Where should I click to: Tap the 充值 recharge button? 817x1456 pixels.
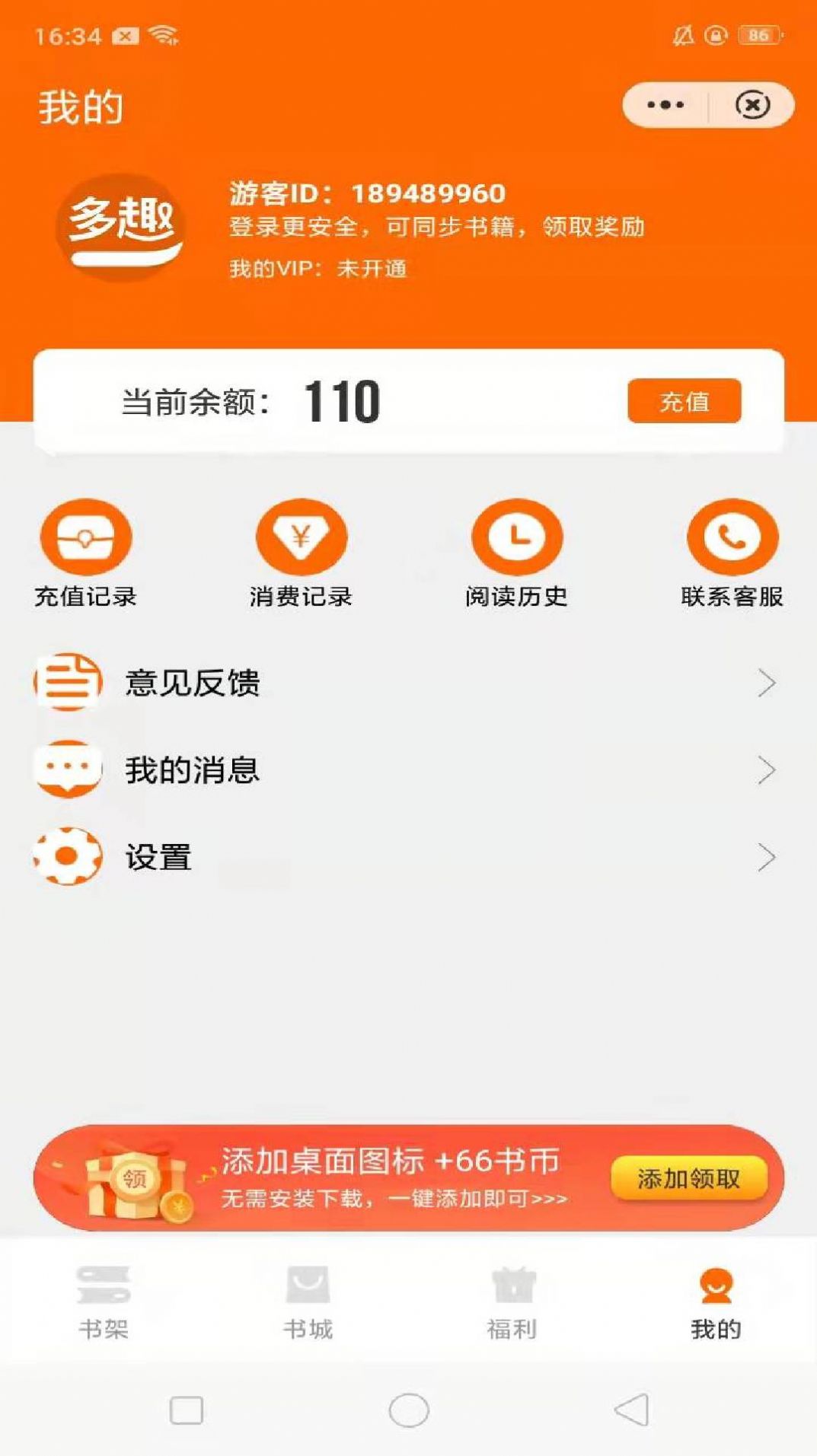(x=684, y=400)
